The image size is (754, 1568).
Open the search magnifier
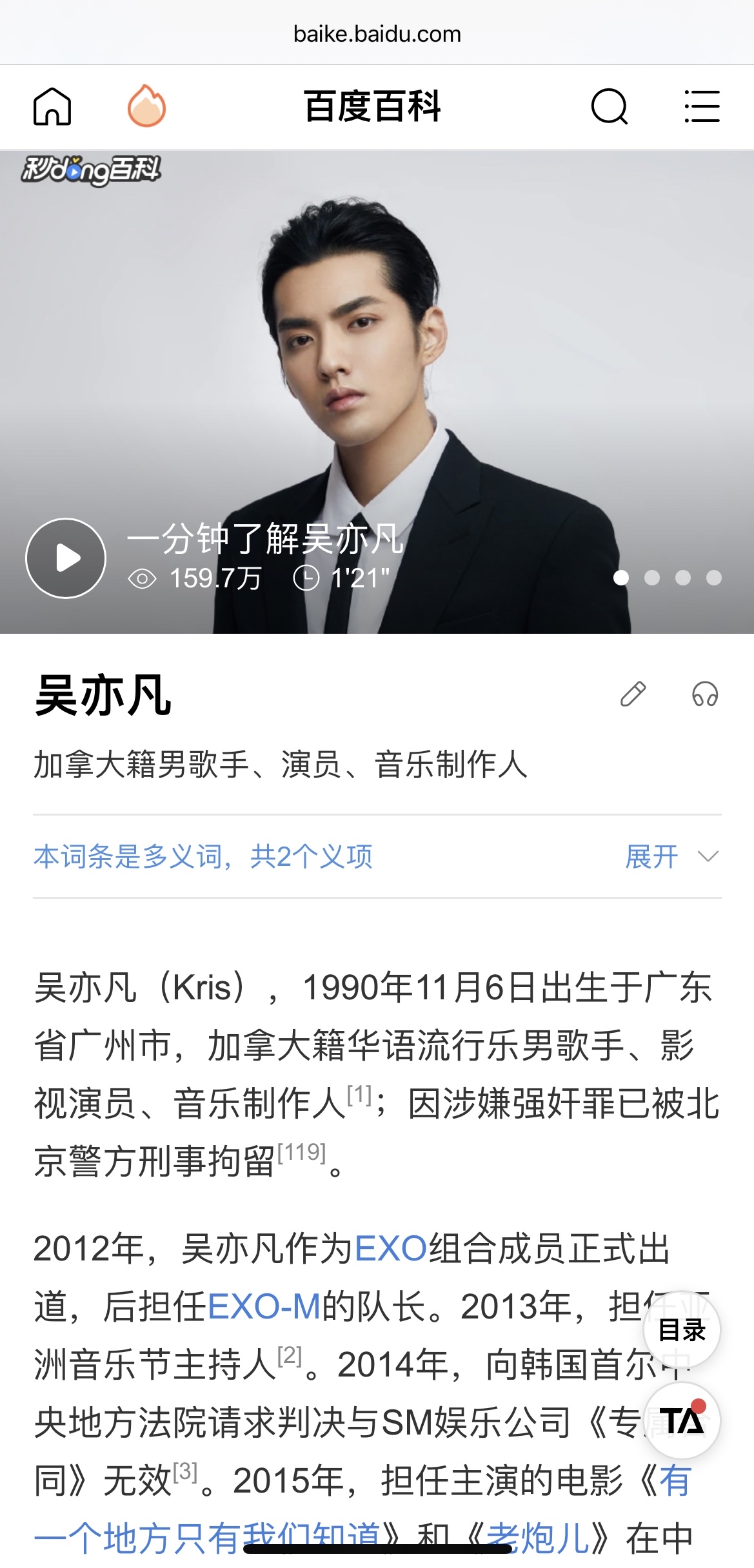(x=609, y=106)
